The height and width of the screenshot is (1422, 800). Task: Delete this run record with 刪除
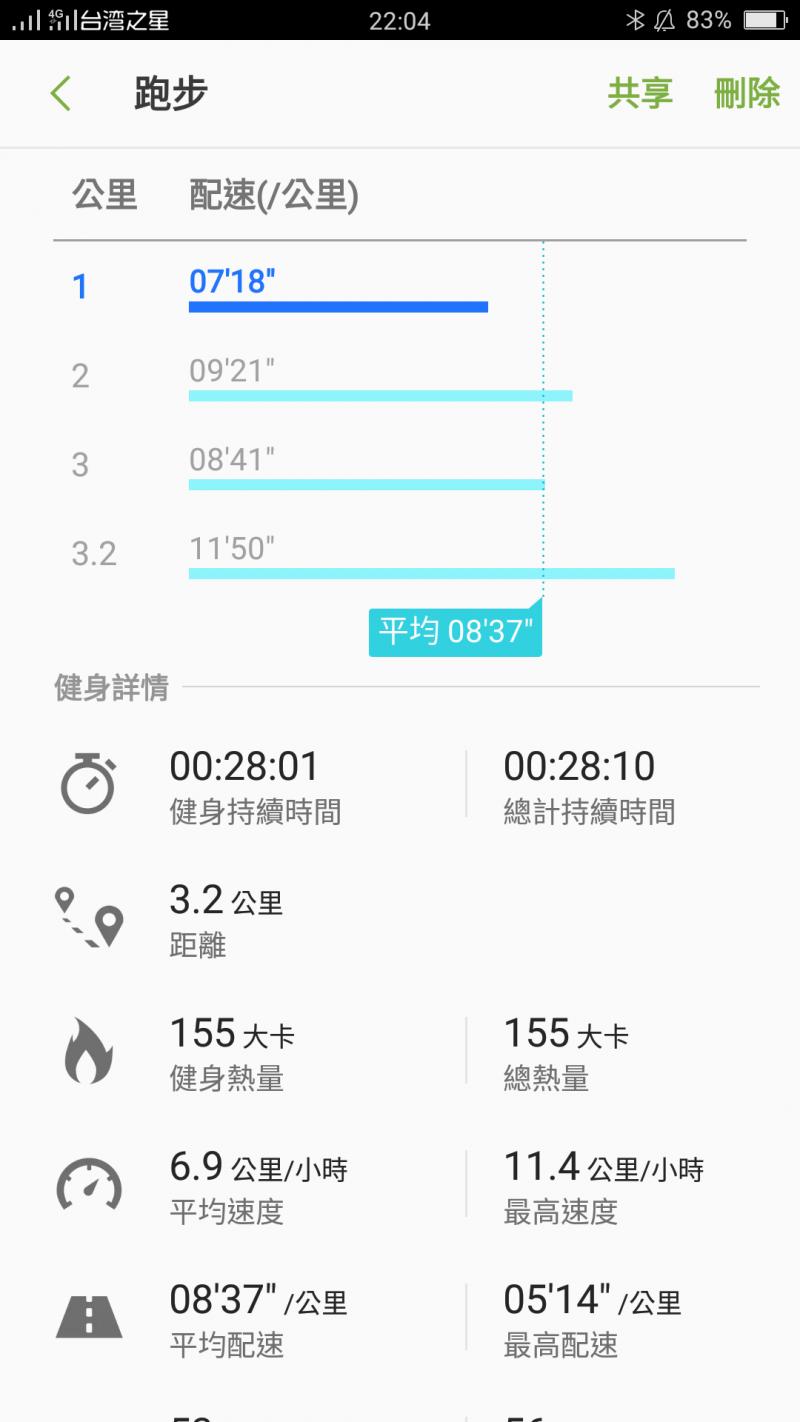[747, 94]
